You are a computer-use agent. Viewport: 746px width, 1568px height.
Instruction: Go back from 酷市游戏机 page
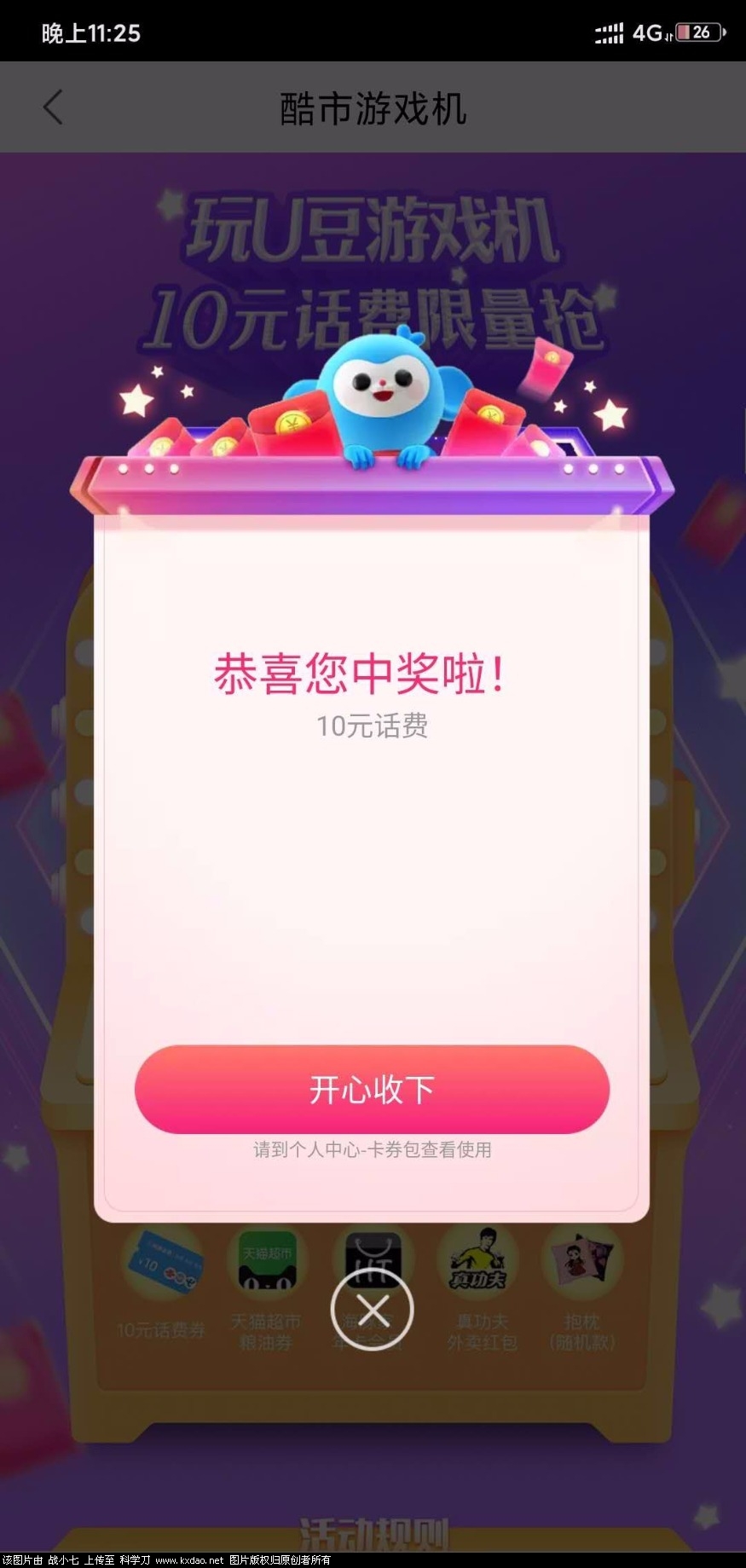coord(53,107)
